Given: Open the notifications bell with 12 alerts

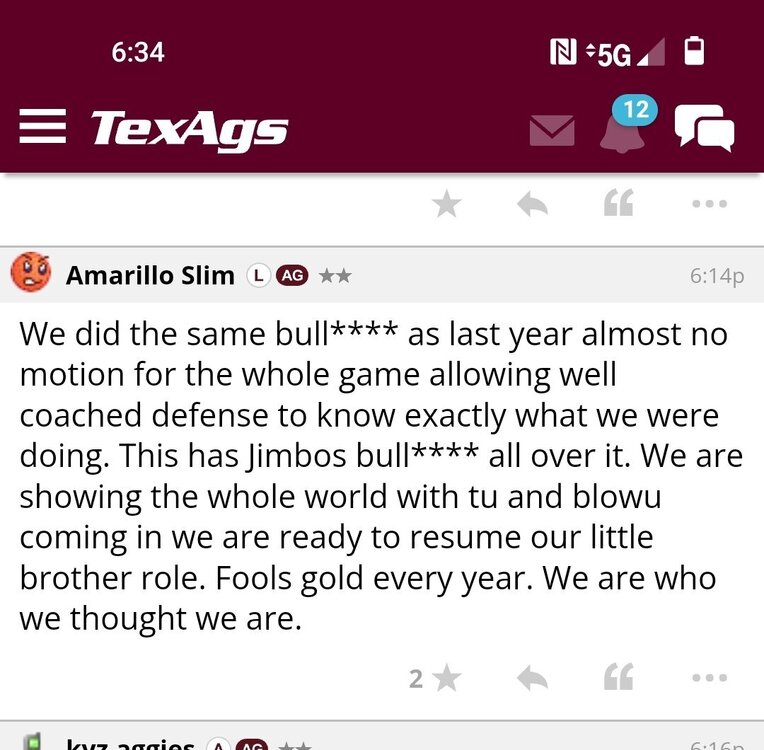Looking at the screenshot, I should 622,130.
